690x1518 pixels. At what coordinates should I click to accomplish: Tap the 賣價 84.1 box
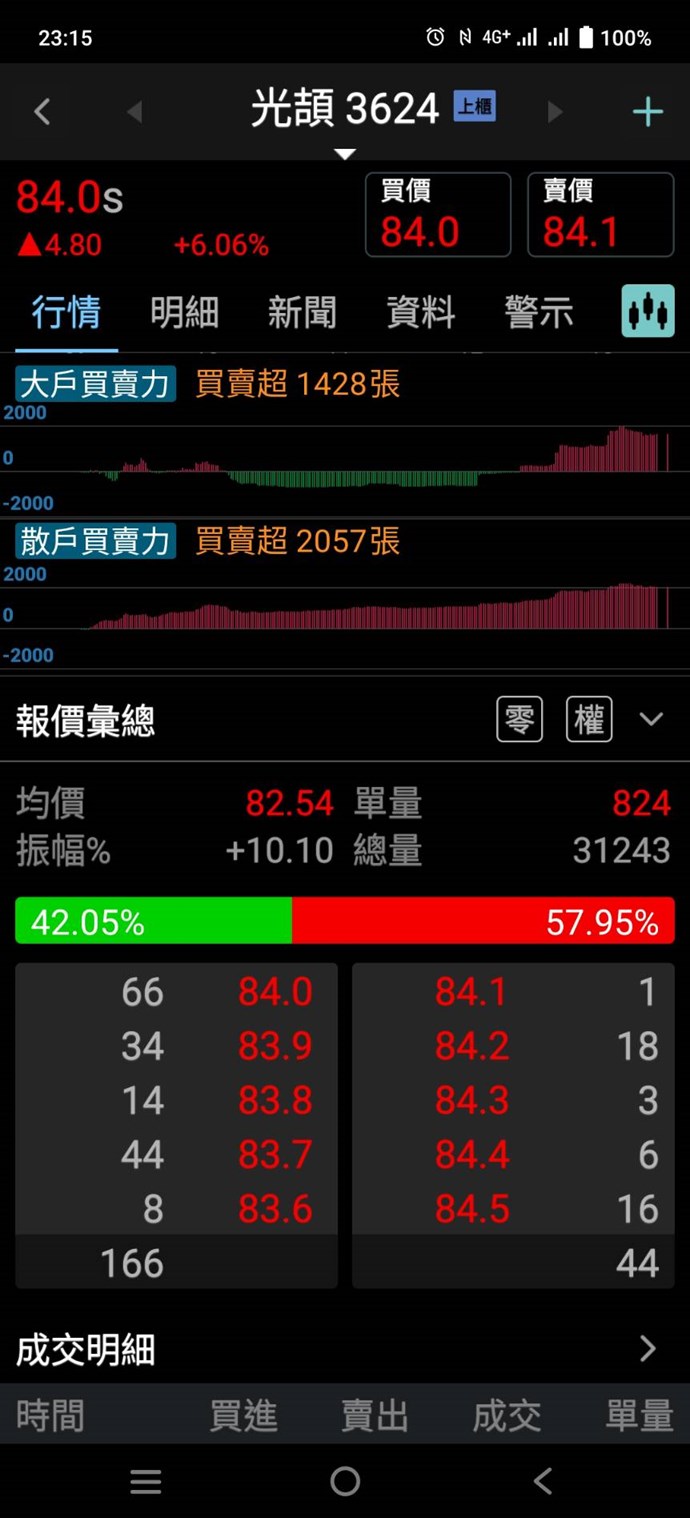tap(600, 215)
